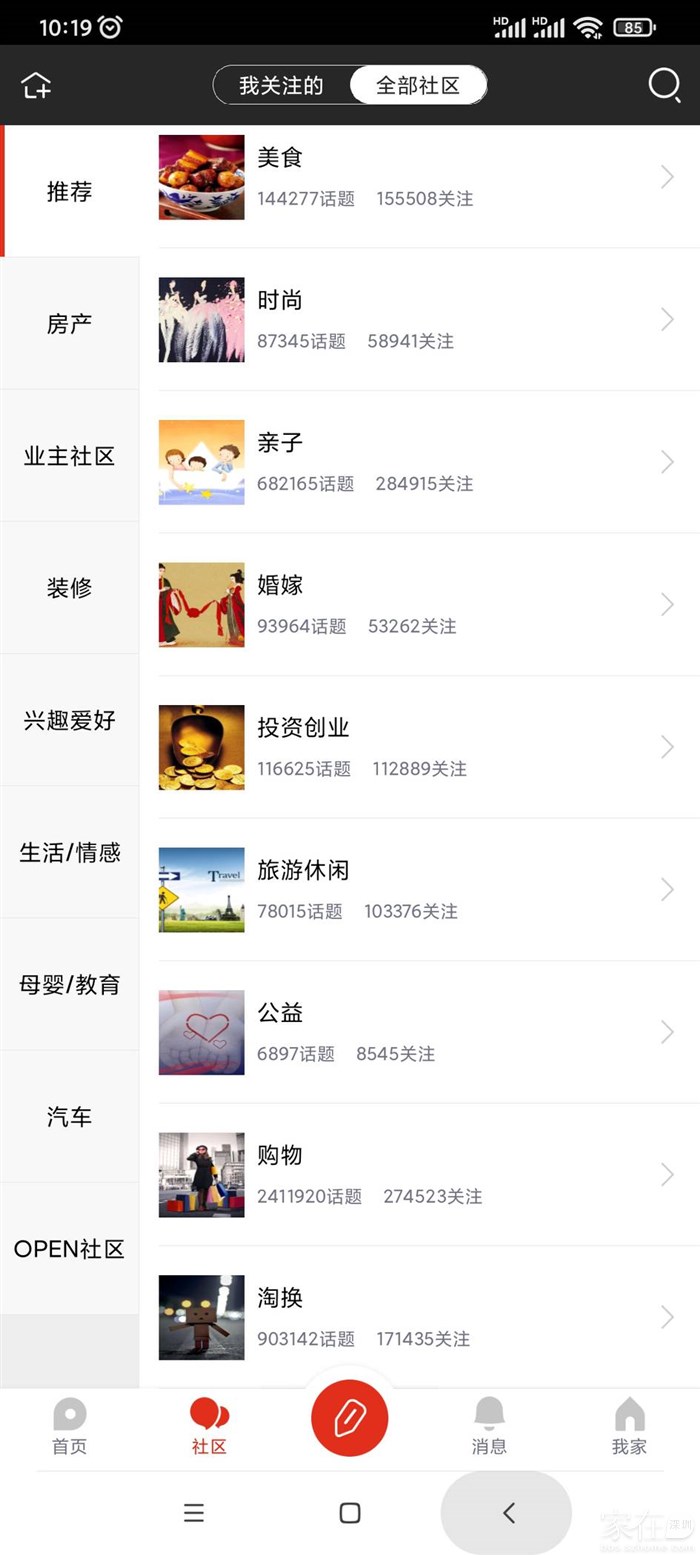Tap the add-home icon at top left

[36, 85]
